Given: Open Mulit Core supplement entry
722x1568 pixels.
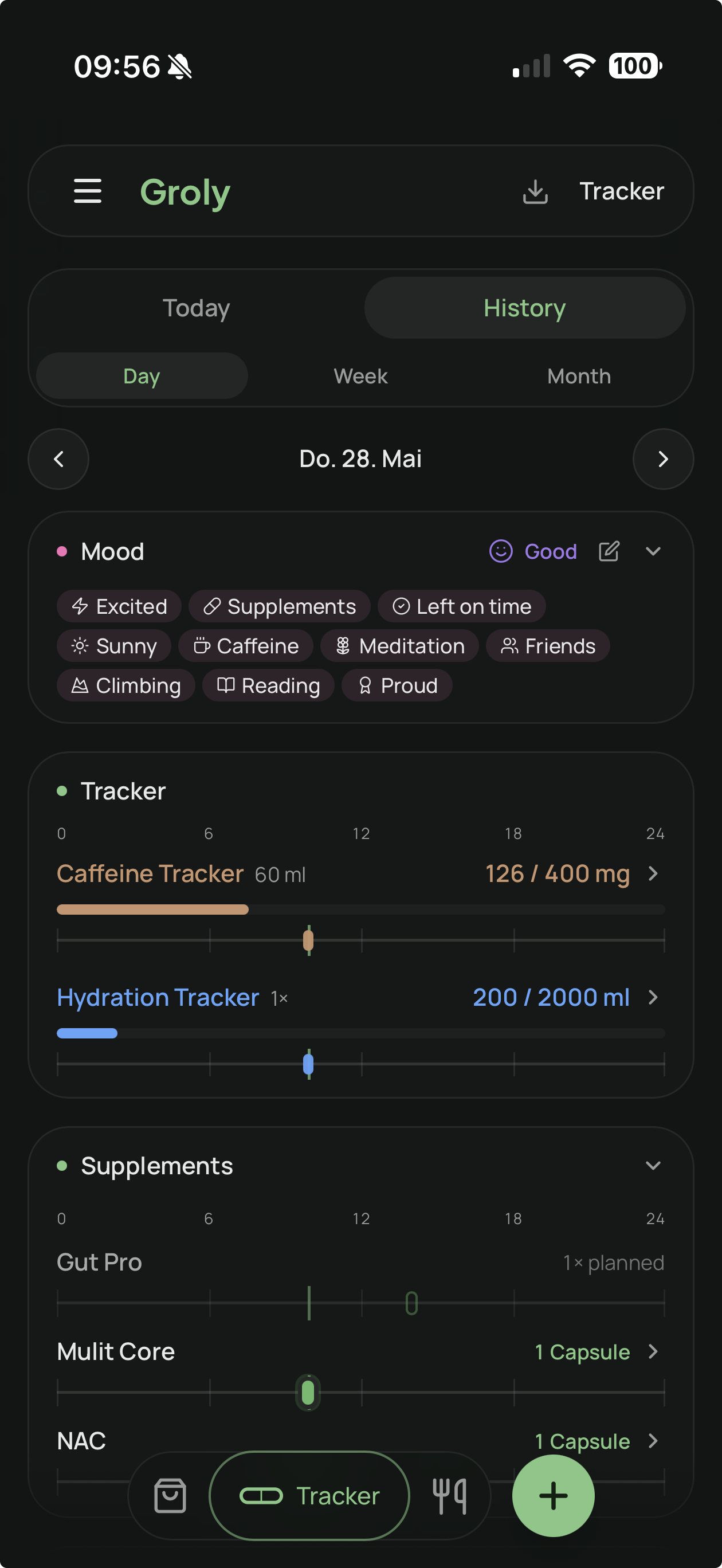Looking at the screenshot, I should point(360,1351).
